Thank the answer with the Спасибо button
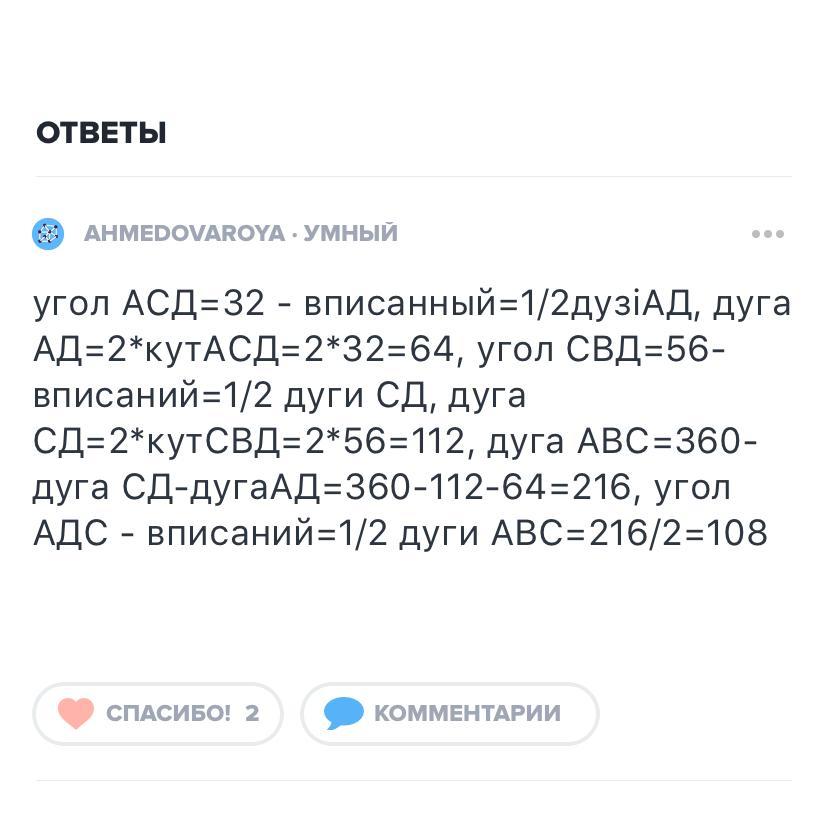818x828 pixels. pyautogui.click(x=158, y=714)
